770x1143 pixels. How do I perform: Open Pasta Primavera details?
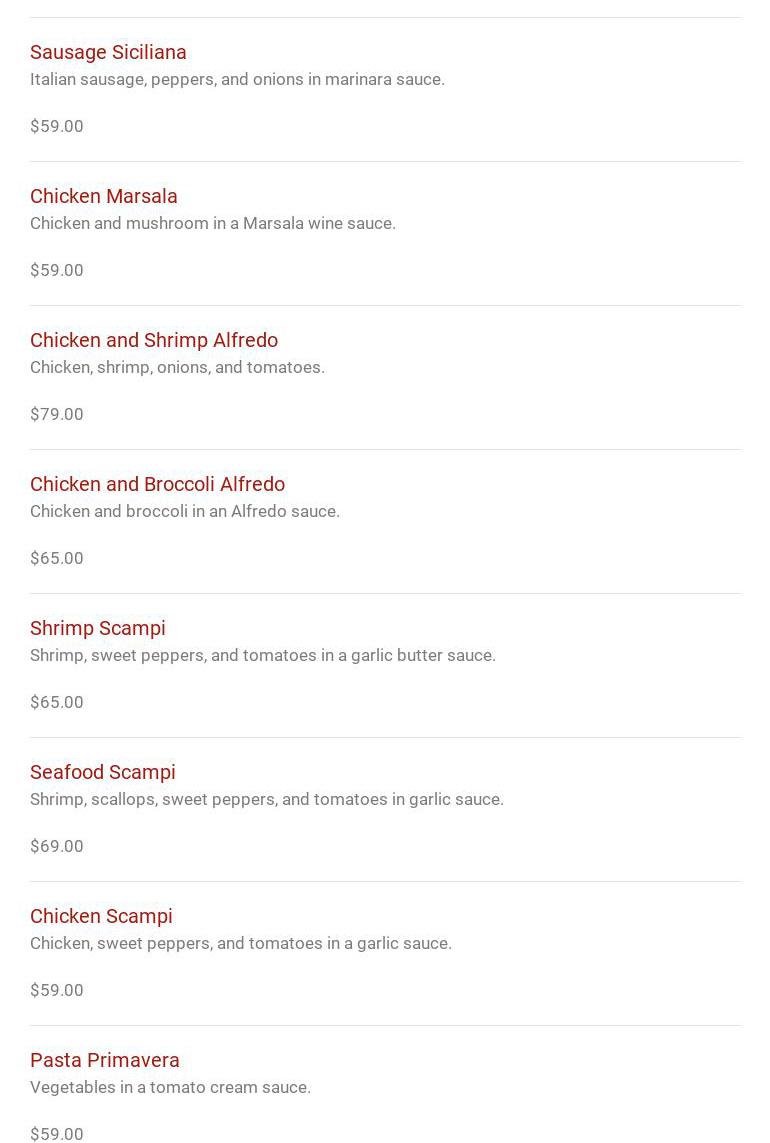[105, 1060]
